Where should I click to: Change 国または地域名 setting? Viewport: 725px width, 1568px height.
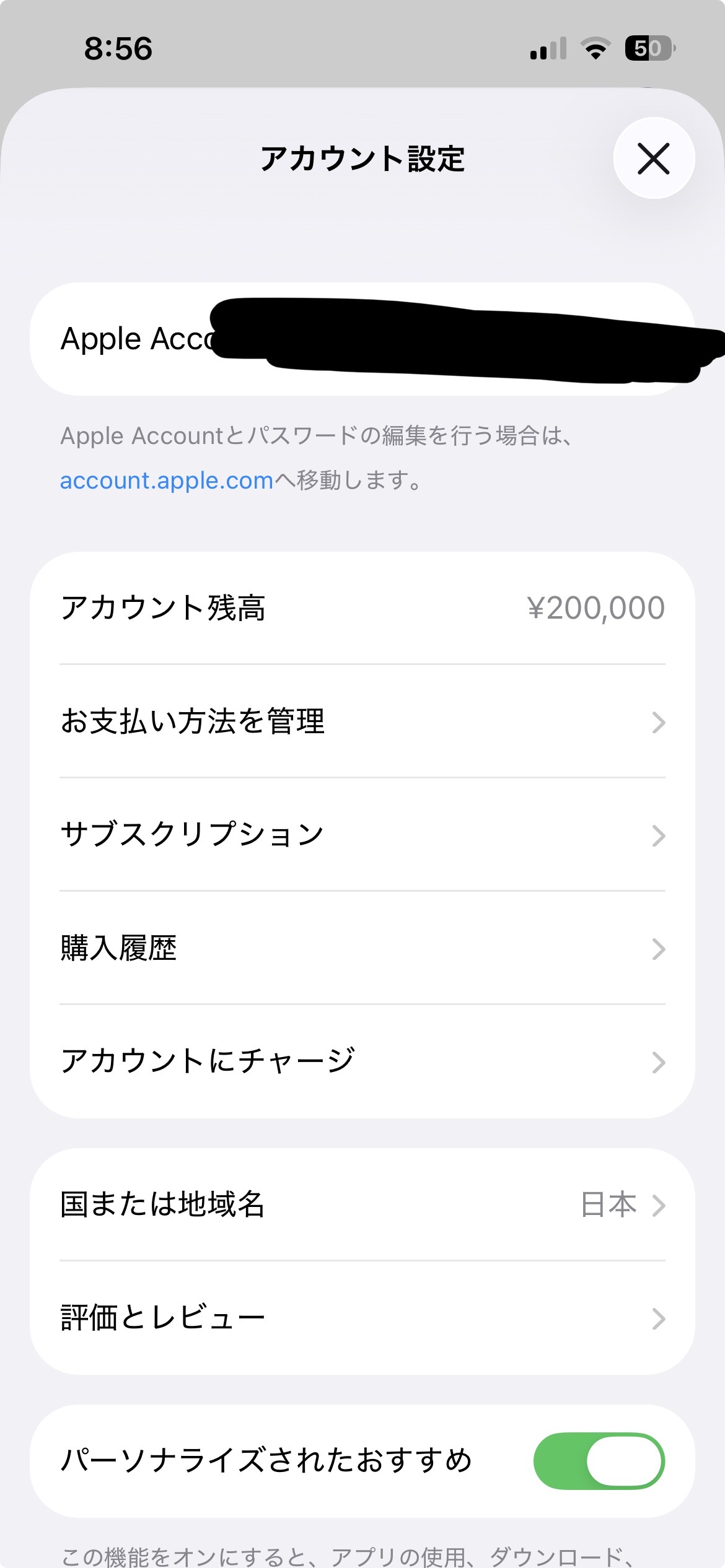(x=362, y=1205)
